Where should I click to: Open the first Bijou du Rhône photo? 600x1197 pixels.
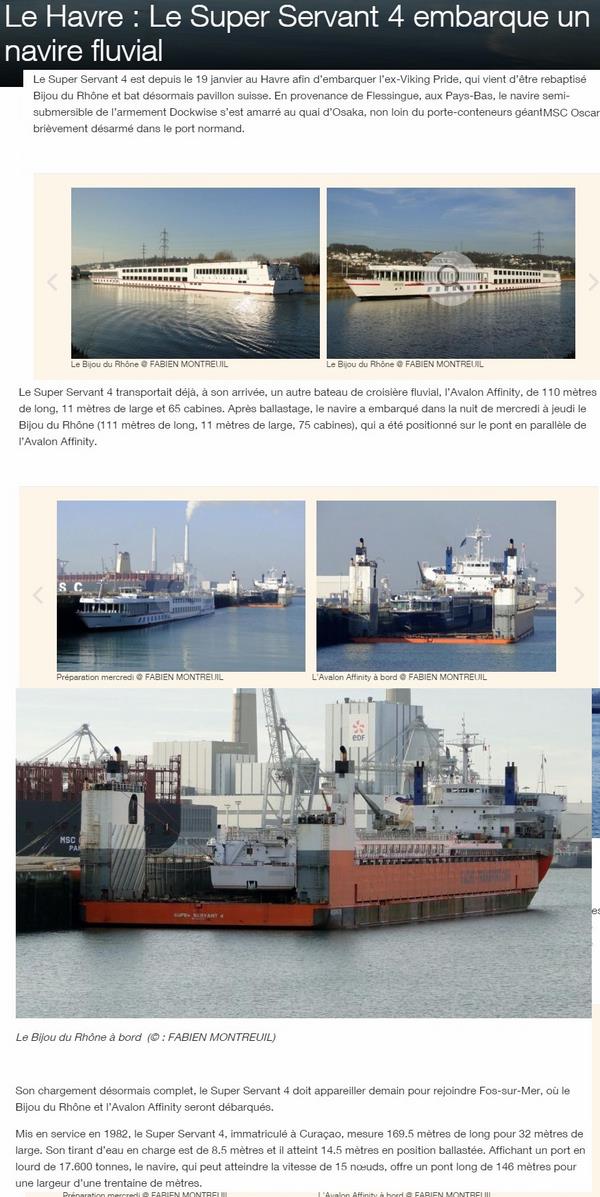195,273
